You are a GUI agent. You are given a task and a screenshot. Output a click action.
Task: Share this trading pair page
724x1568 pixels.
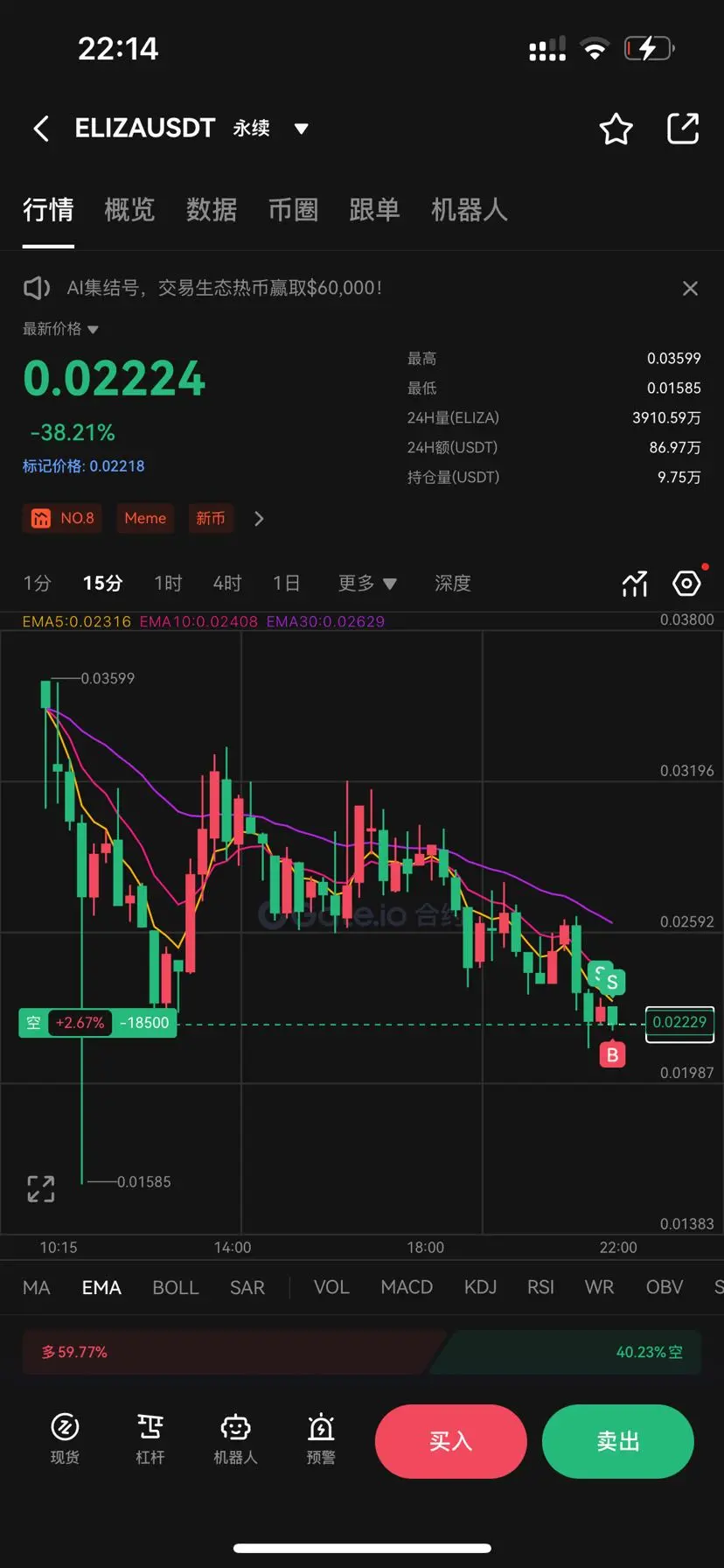click(x=683, y=129)
